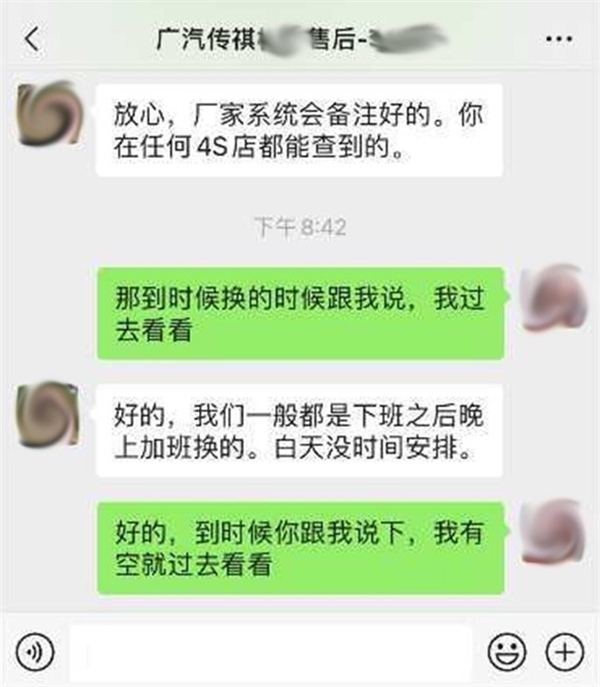600x687 pixels.
Task: Open the emoji picker
Action: pyautogui.click(x=507, y=652)
